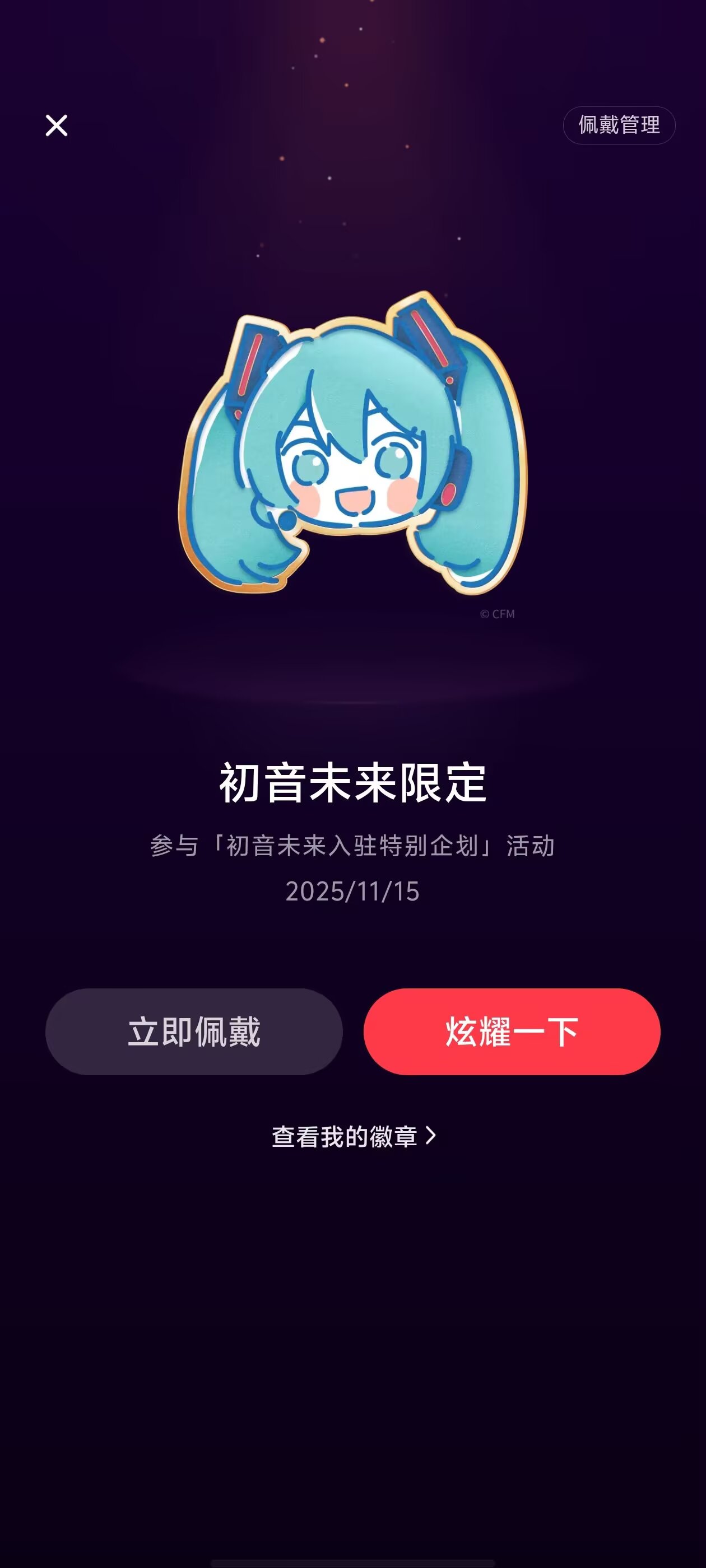
Task: Open 查看我的徽章 link
Action: coord(352,1136)
